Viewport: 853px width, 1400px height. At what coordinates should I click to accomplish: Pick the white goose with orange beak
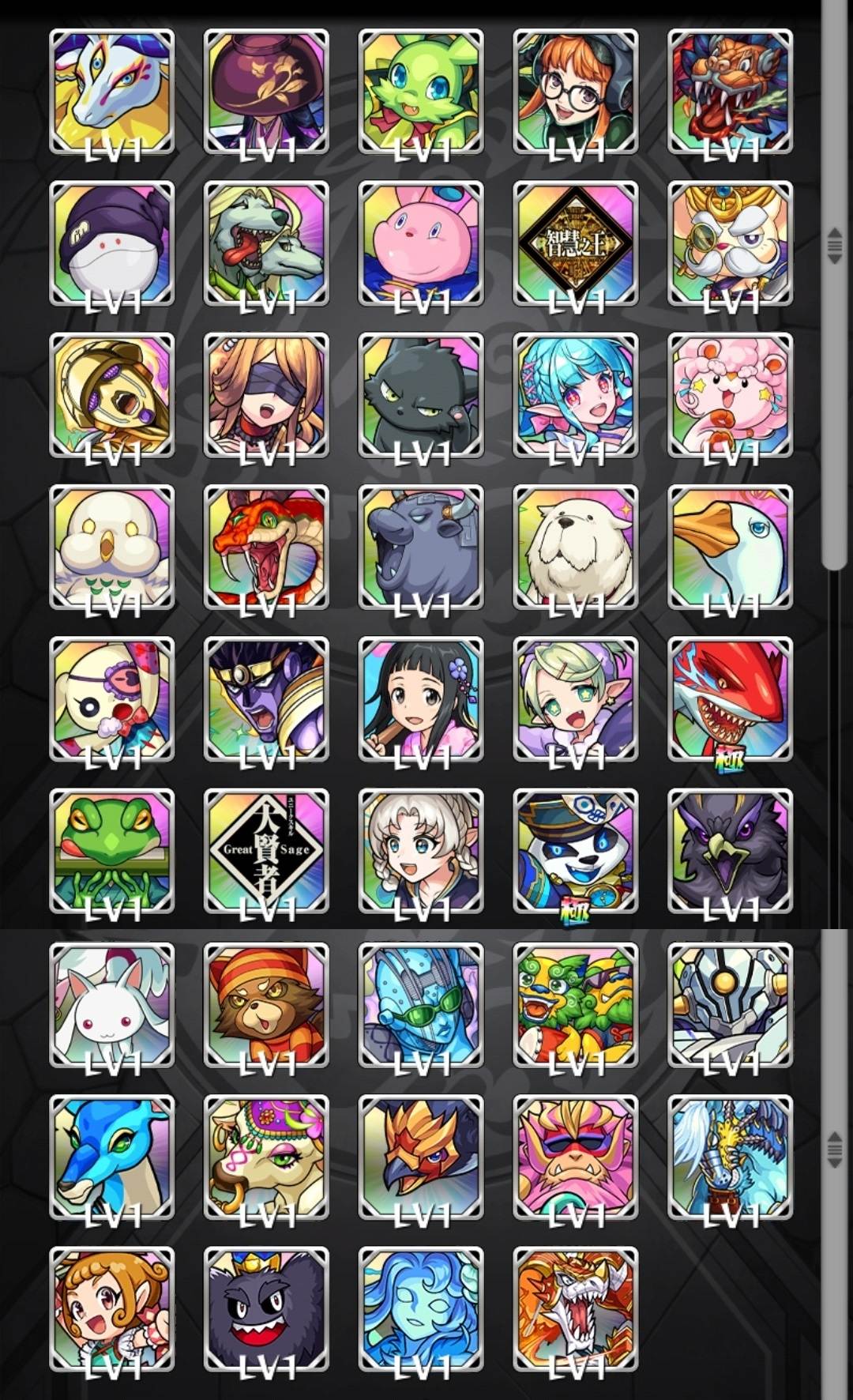pyautogui.click(x=730, y=547)
